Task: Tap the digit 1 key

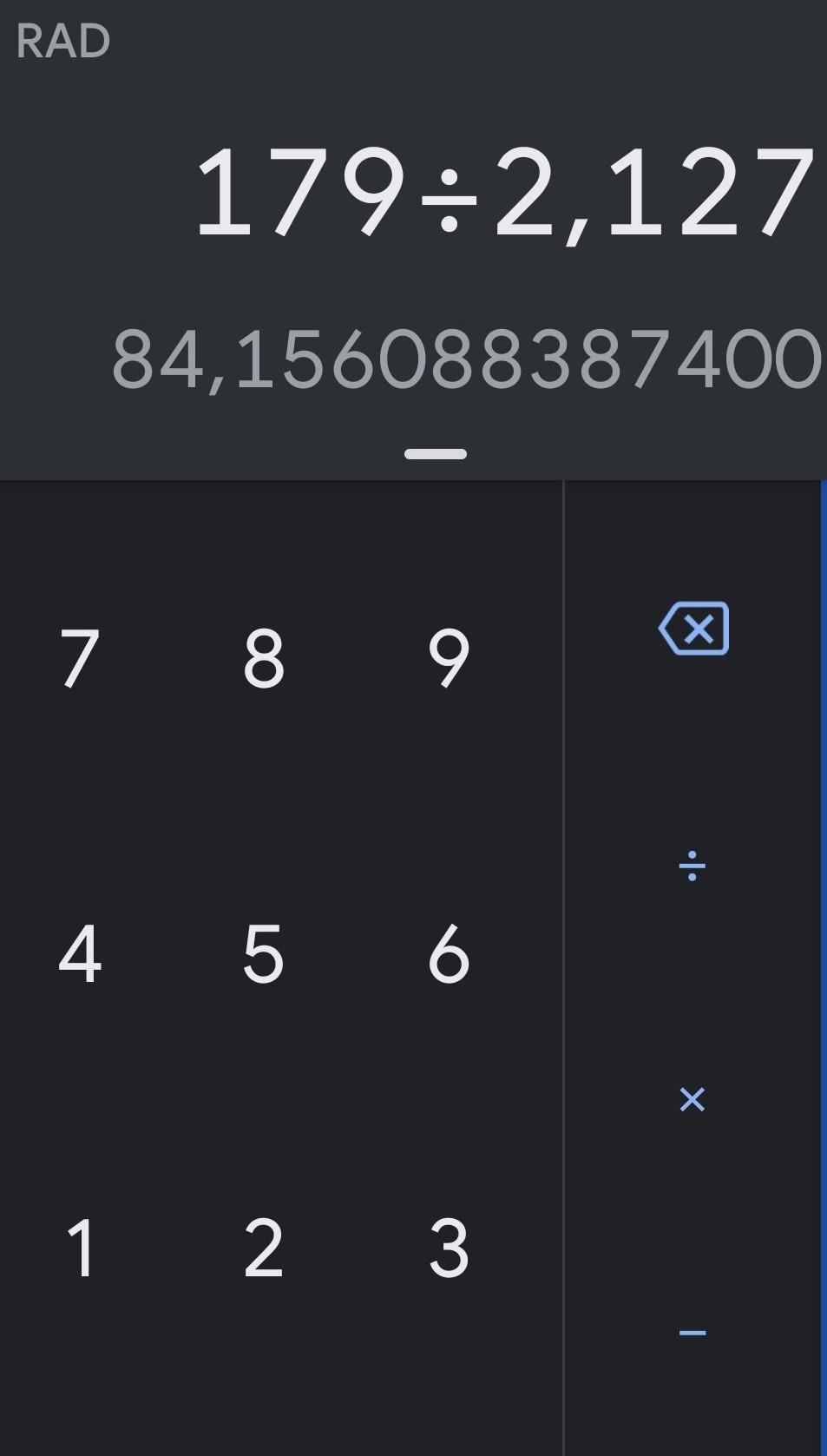Action: click(x=80, y=1248)
